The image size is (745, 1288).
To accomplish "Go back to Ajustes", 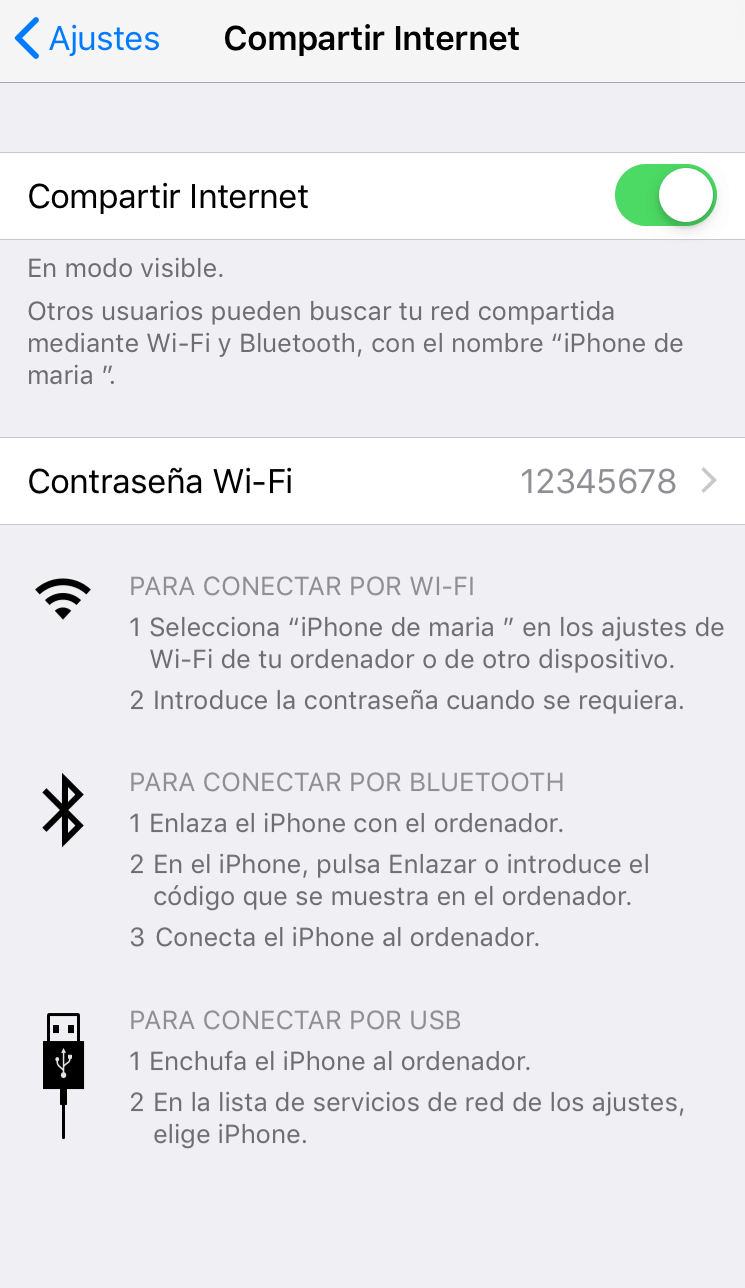I will 88,39.
